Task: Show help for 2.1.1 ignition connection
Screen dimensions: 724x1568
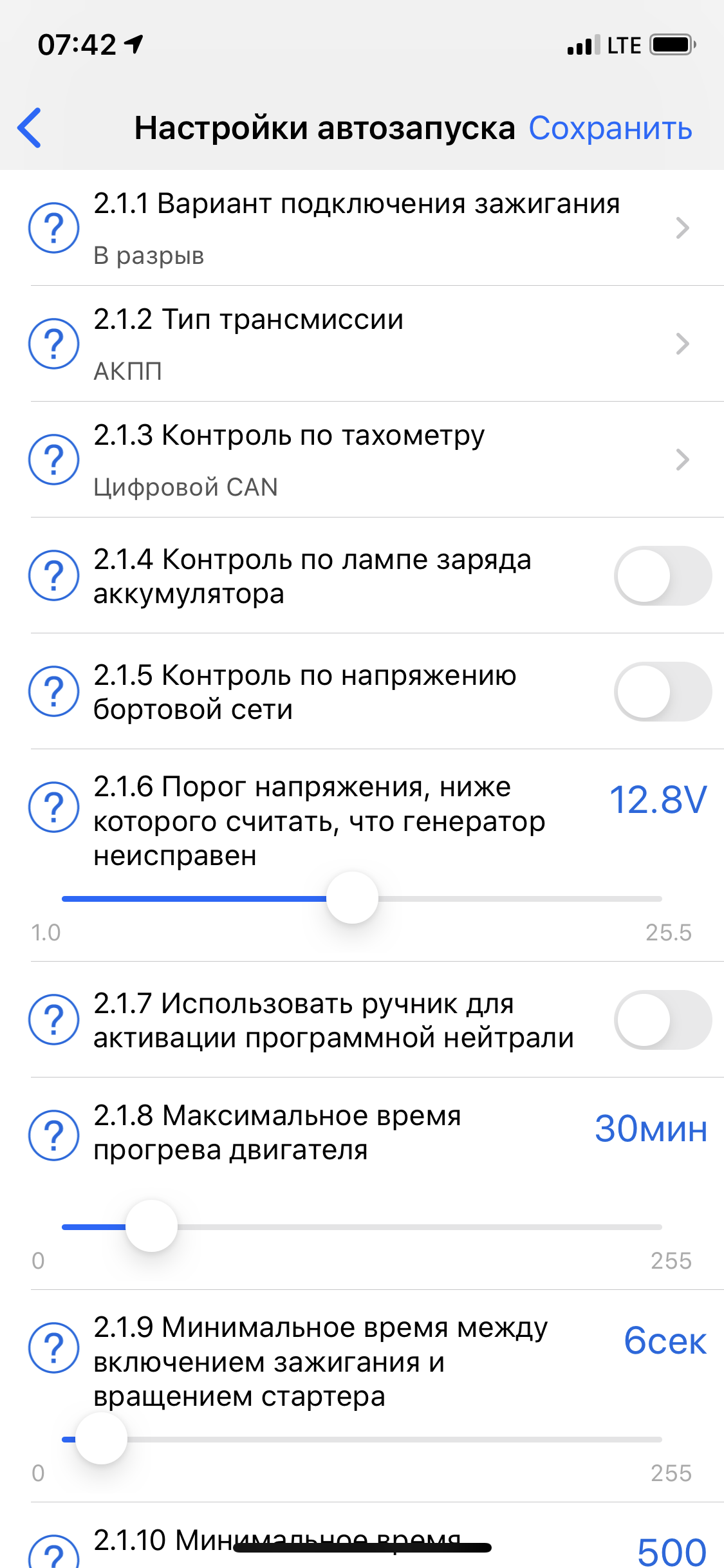Action: [x=54, y=228]
